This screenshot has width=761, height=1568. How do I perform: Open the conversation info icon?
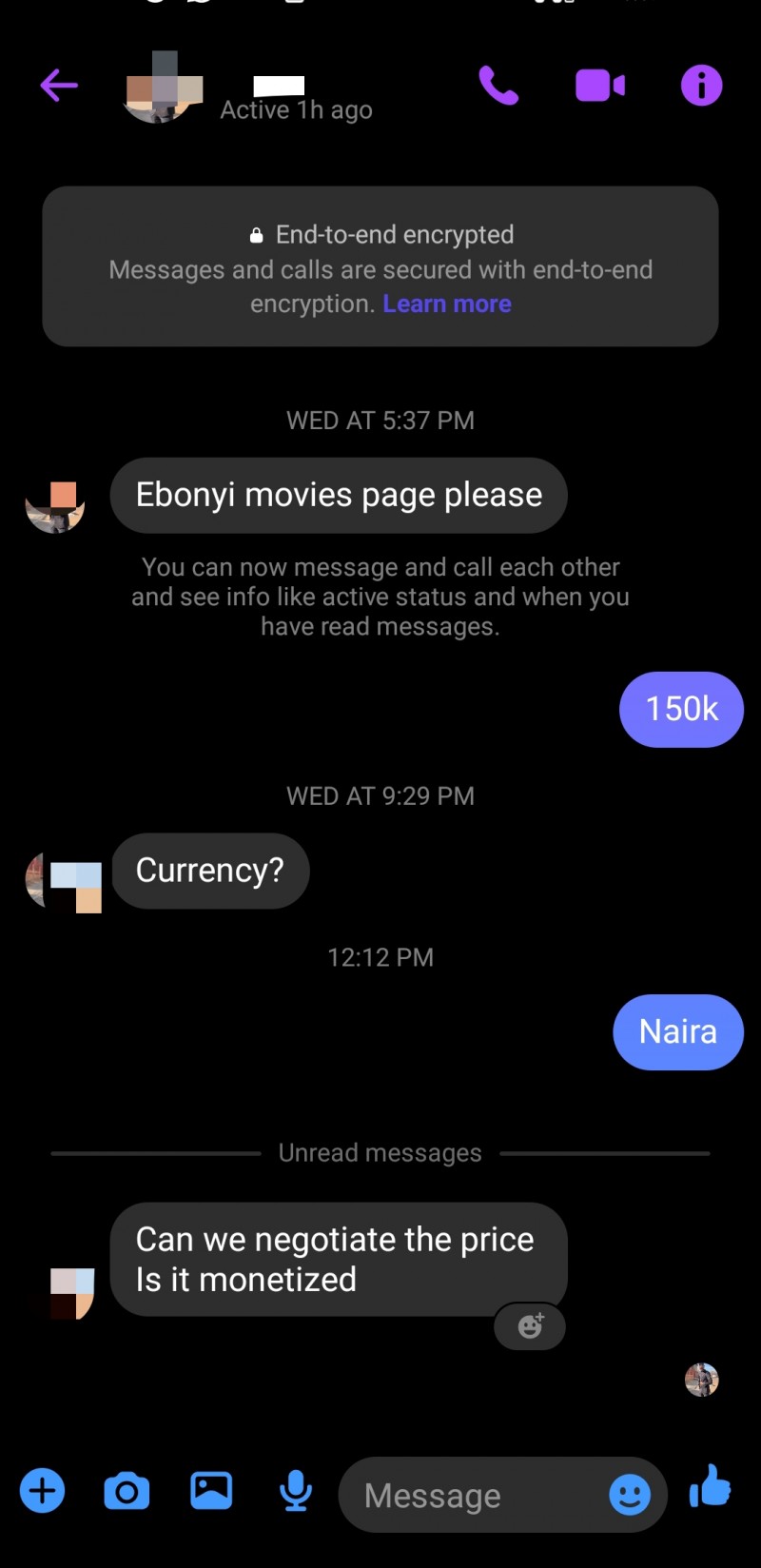pyautogui.click(x=701, y=86)
